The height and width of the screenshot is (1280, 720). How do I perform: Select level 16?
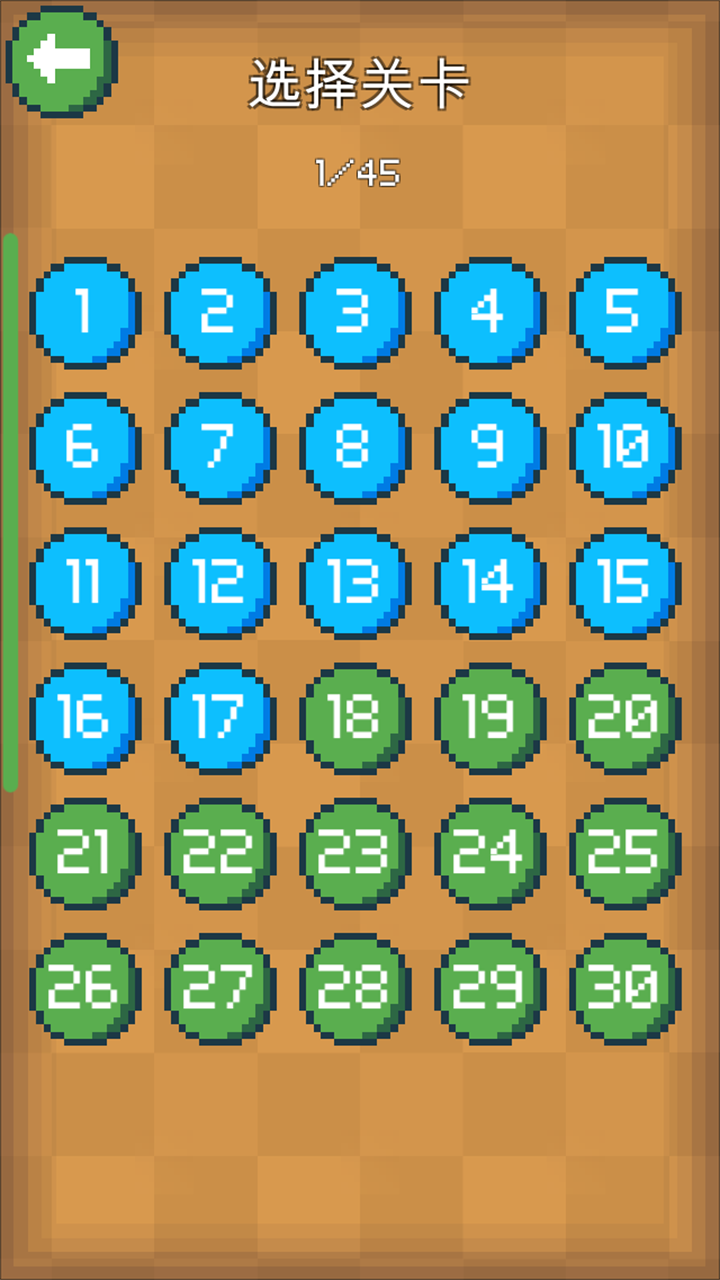tap(84, 718)
